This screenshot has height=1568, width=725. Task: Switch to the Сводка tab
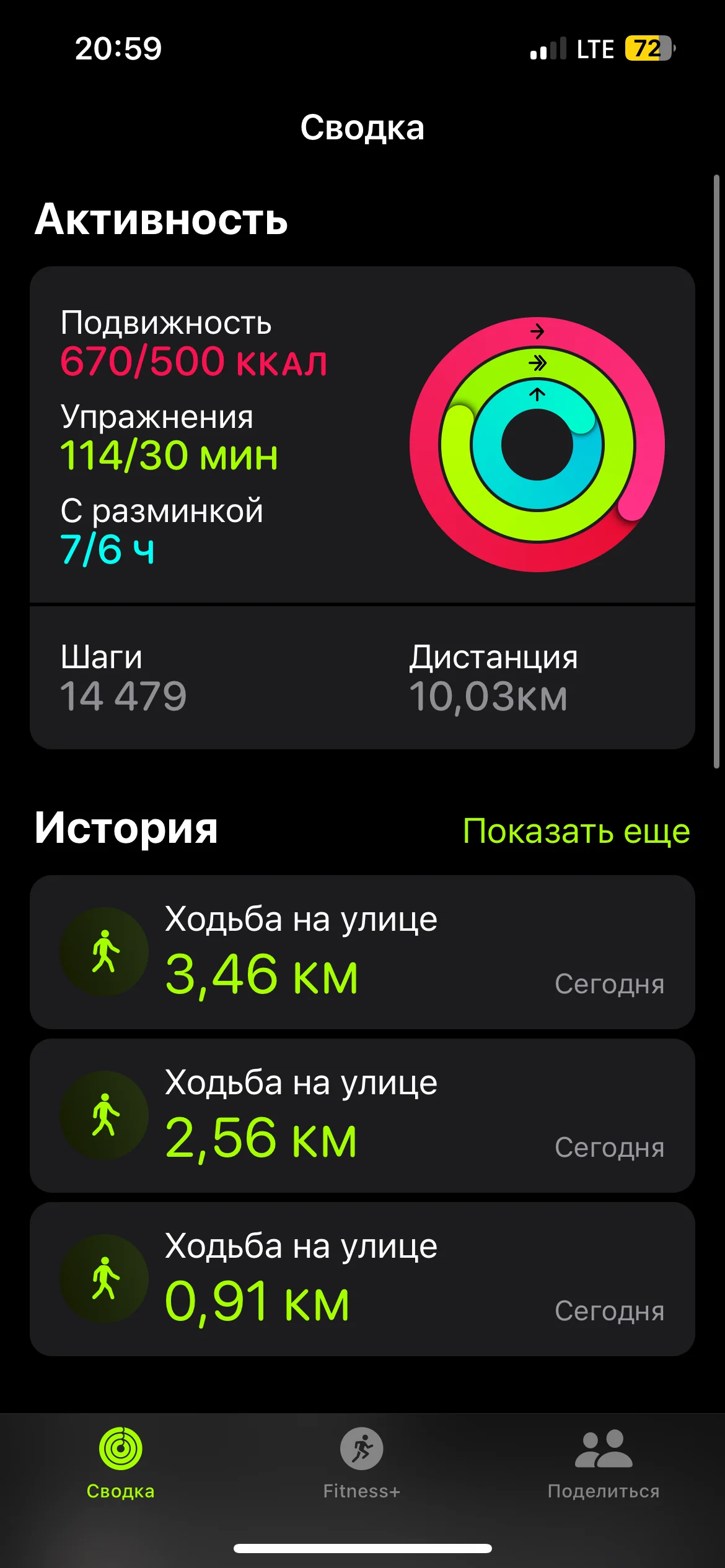tap(121, 1461)
